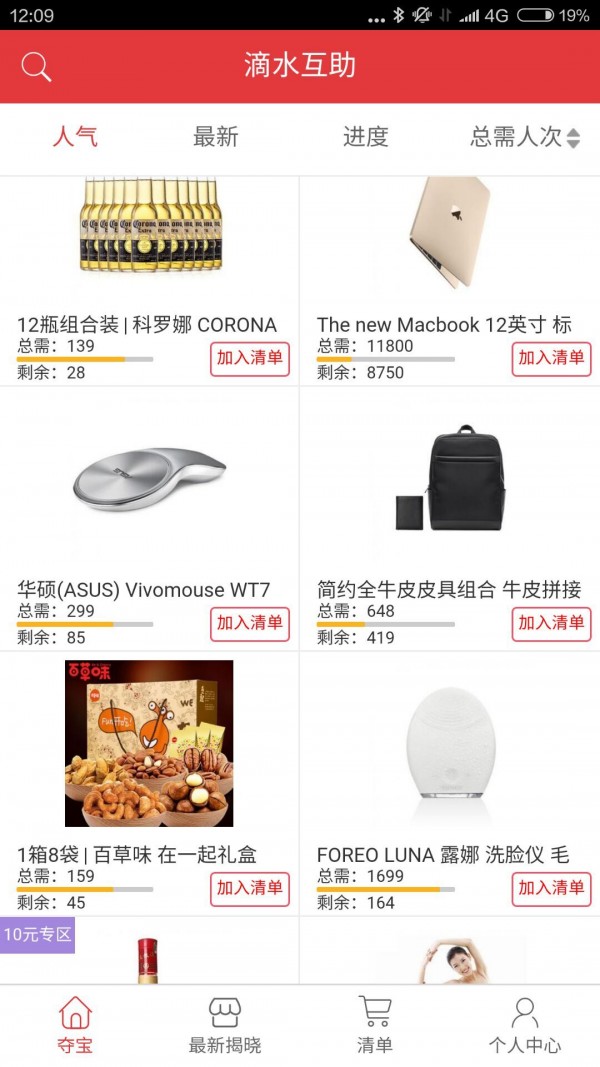Viewport: 600px width, 1067px height.
Task: Add the new Macbook 12英寸 to 清单
Action: (551, 358)
